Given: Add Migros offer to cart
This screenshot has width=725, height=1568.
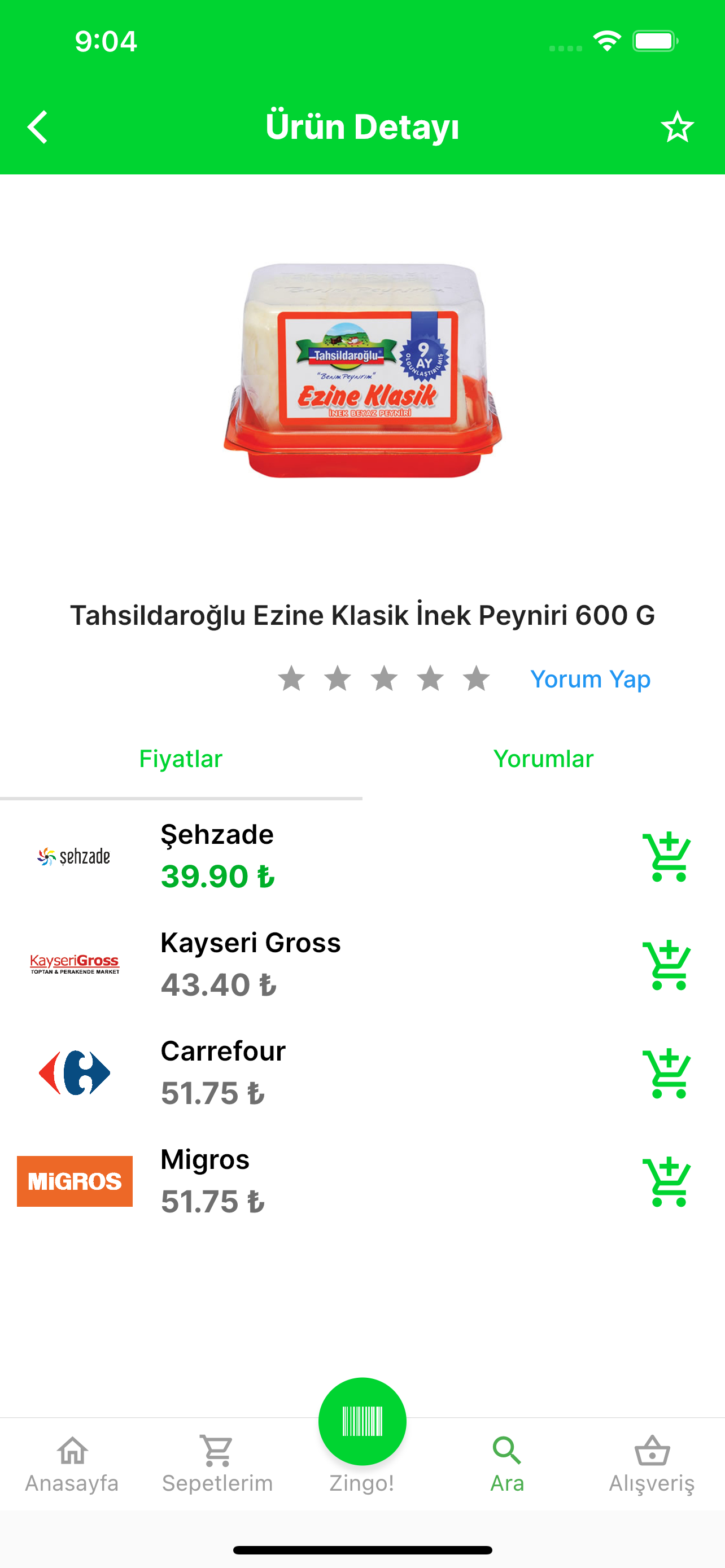Looking at the screenshot, I should [667, 1181].
